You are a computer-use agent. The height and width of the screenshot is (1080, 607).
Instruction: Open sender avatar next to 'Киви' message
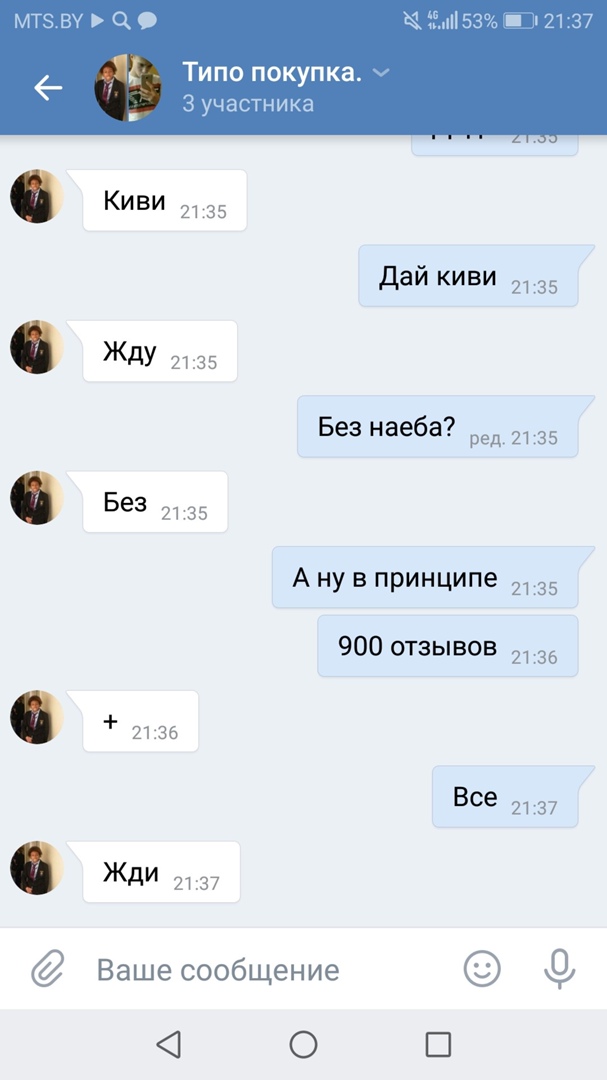(x=37, y=196)
